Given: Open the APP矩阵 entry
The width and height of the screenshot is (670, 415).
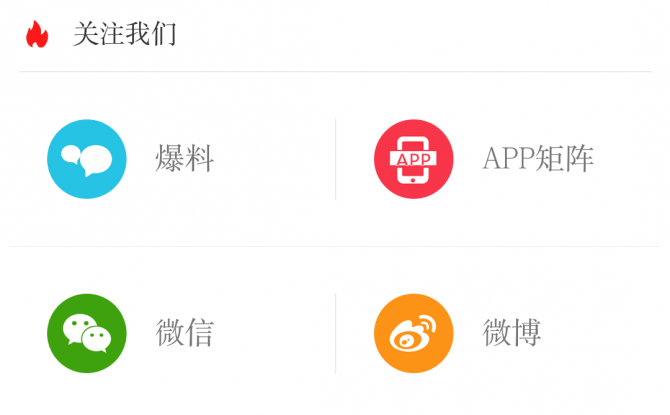Looking at the screenshot, I should 414,159.
